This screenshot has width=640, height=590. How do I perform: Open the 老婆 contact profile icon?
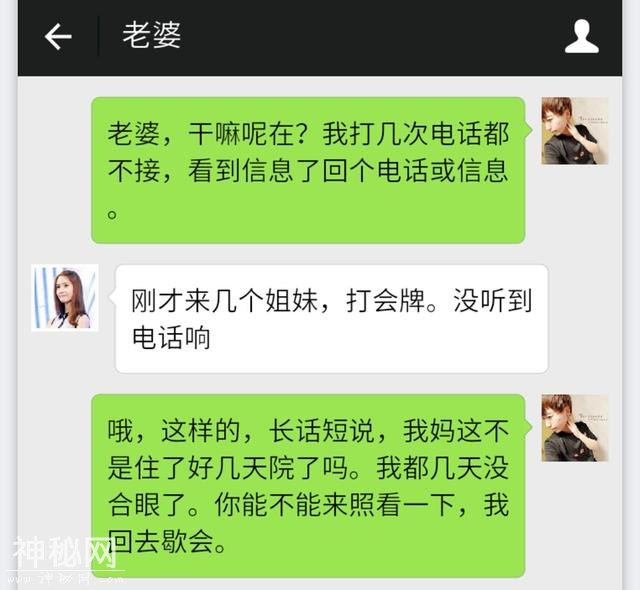(x=581, y=37)
